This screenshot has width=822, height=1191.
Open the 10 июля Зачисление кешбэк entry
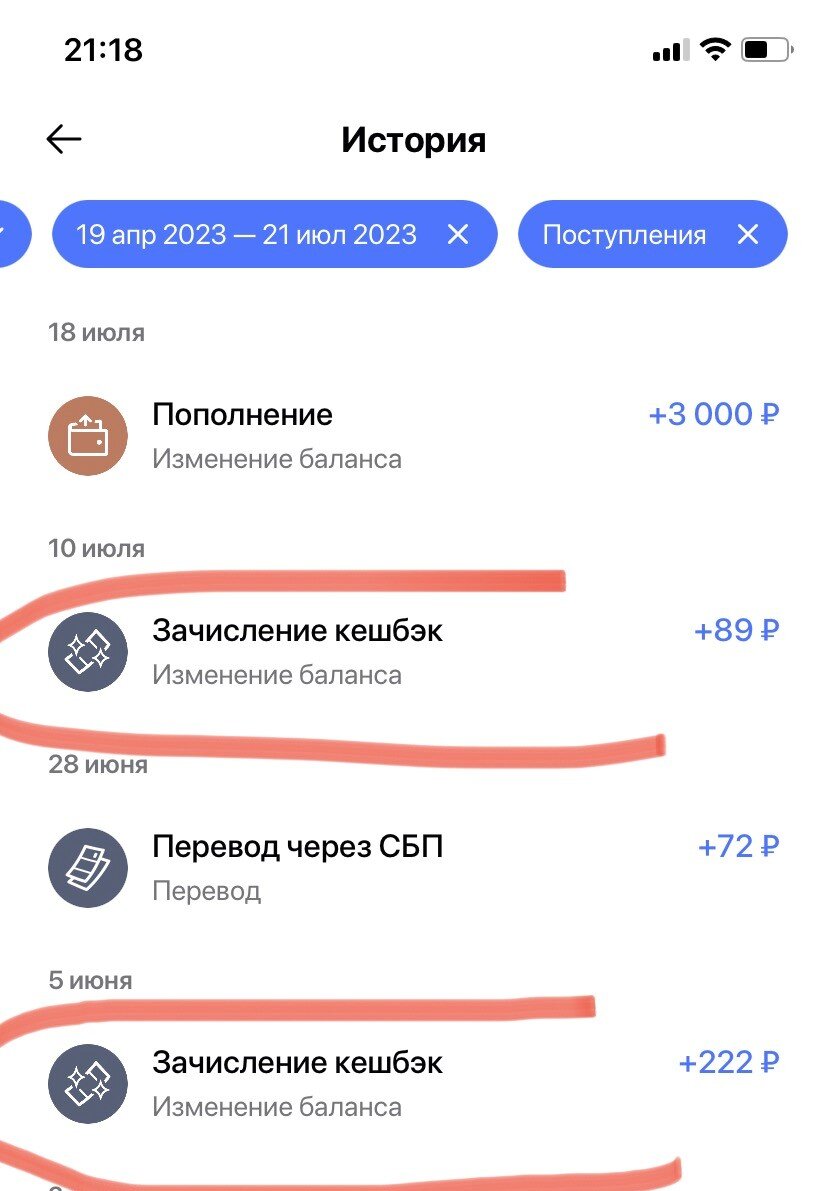(x=412, y=652)
